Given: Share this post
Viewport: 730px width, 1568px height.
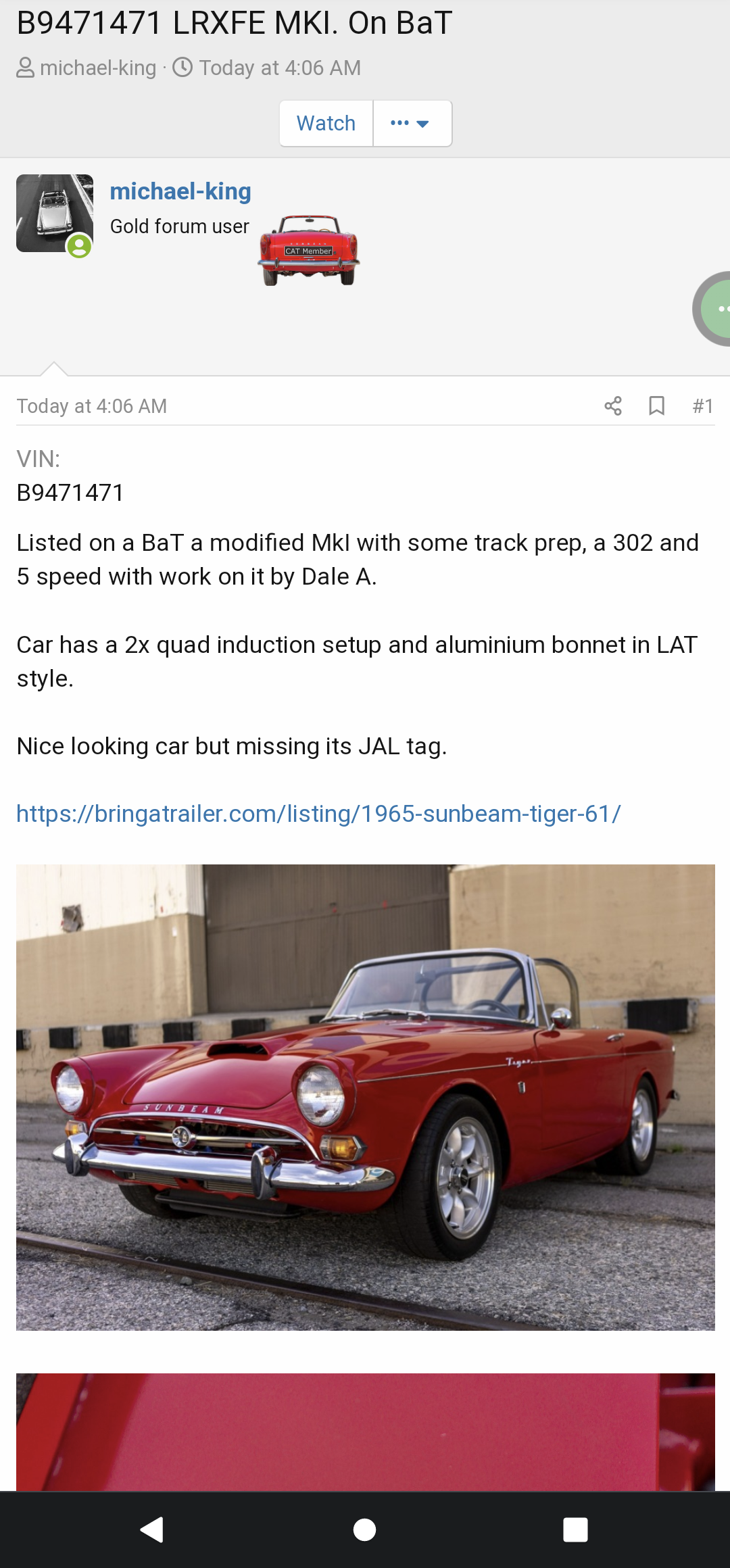Looking at the screenshot, I should pos(613,406).
